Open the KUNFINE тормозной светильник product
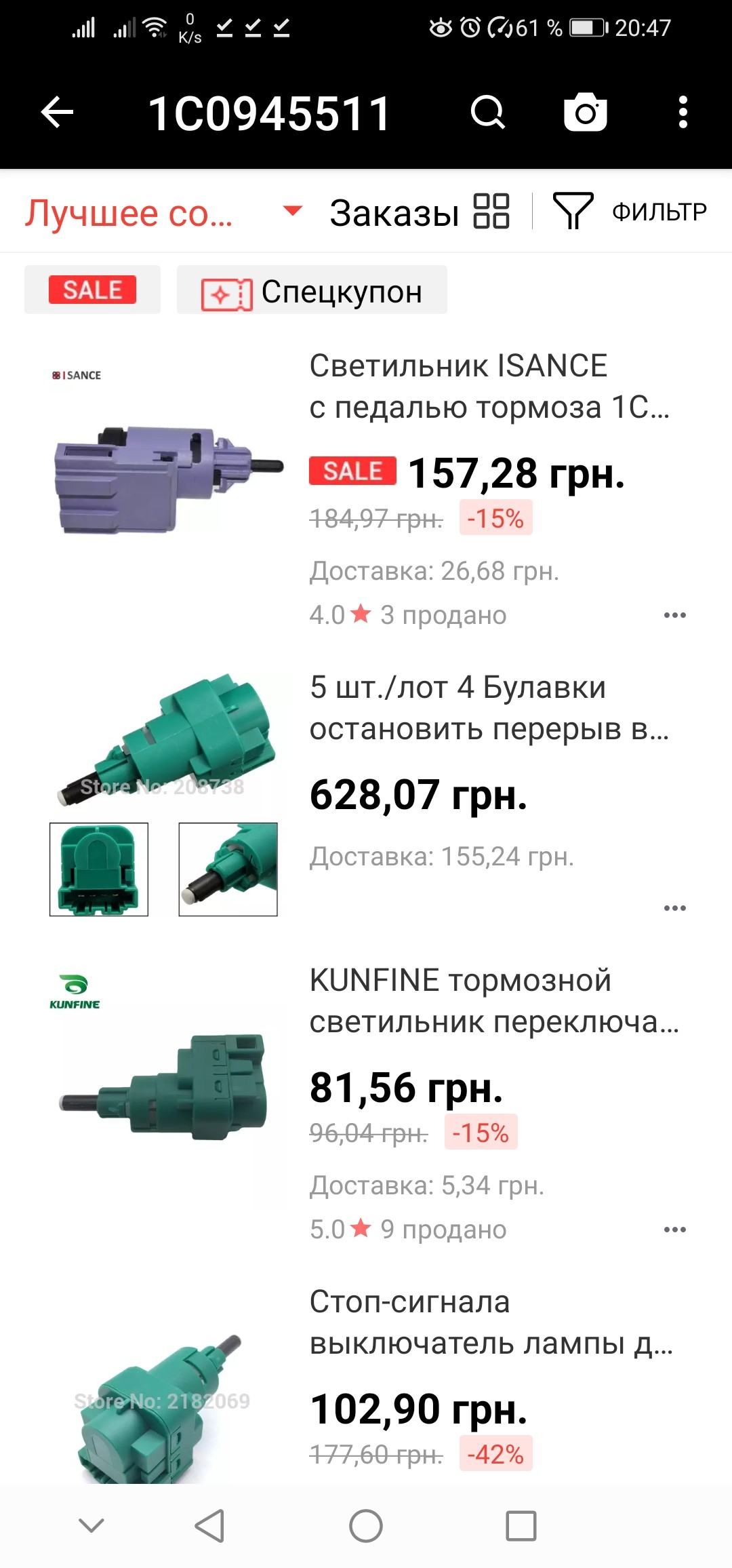The width and height of the screenshot is (732, 1568). [x=493, y=1000]
